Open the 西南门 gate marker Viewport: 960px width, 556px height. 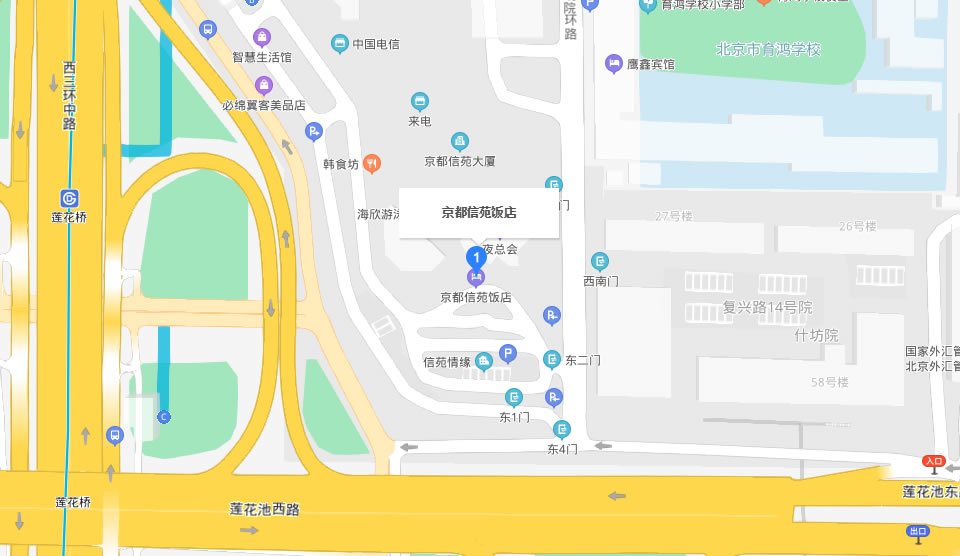[600, 262]
